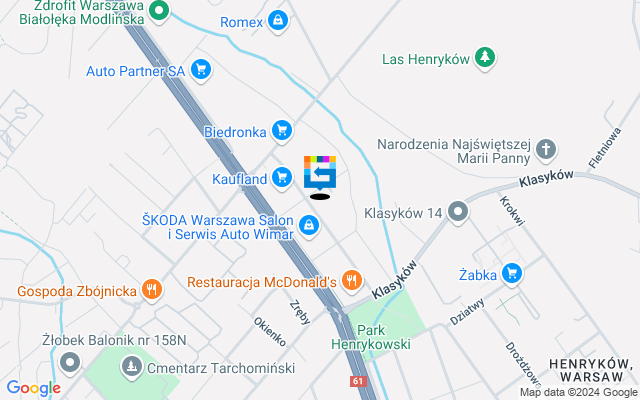
Task: Select the Romex shop marker
Action: tap(278, 21)
